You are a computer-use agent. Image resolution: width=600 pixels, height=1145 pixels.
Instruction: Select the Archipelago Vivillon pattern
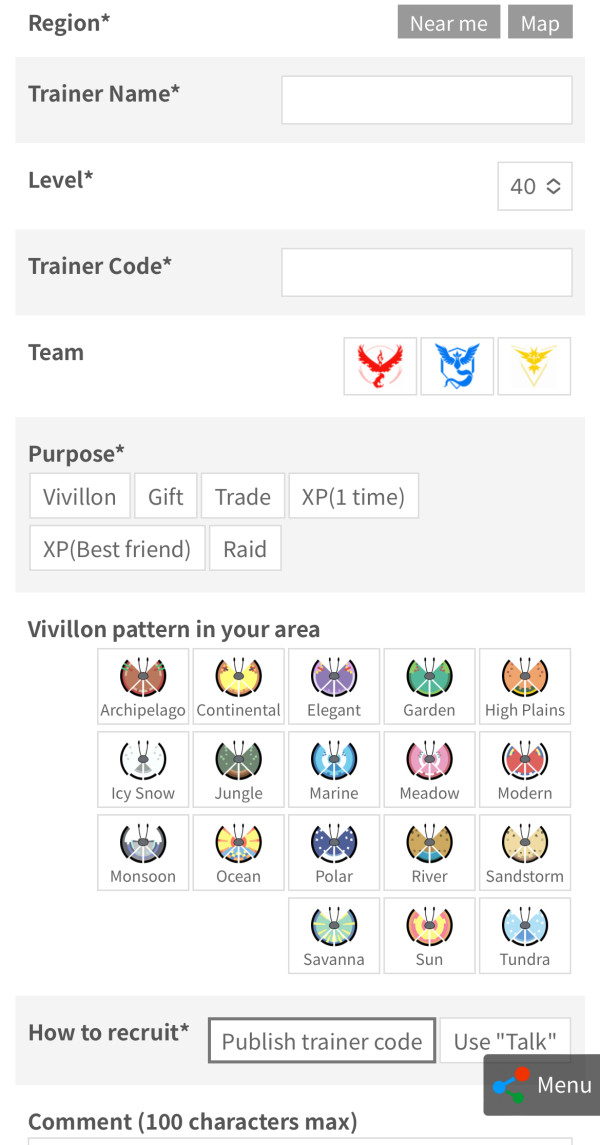143,686
